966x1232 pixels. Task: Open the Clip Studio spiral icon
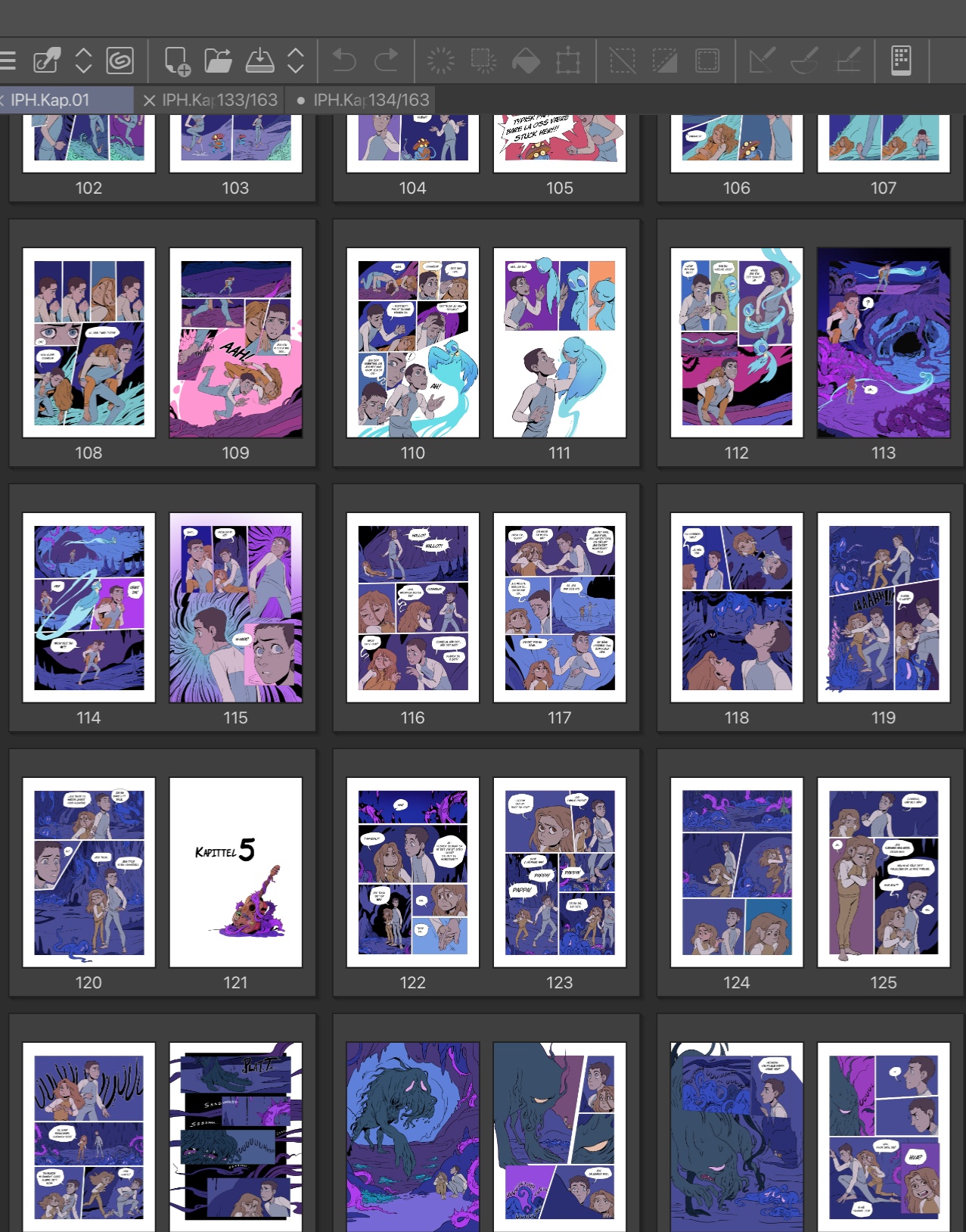point(120,61)
